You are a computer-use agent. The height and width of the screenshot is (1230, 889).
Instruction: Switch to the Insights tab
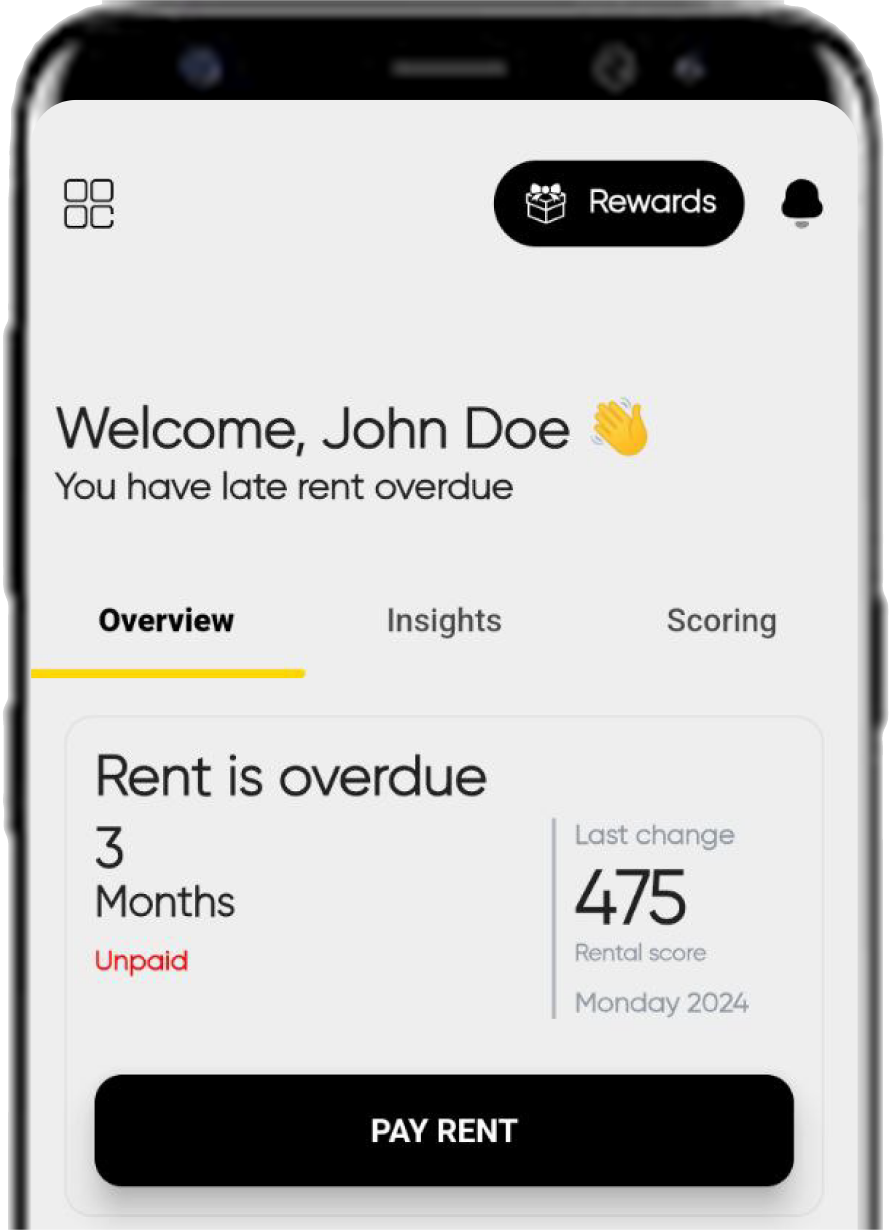pyautogui.click(x=444, y=621)
